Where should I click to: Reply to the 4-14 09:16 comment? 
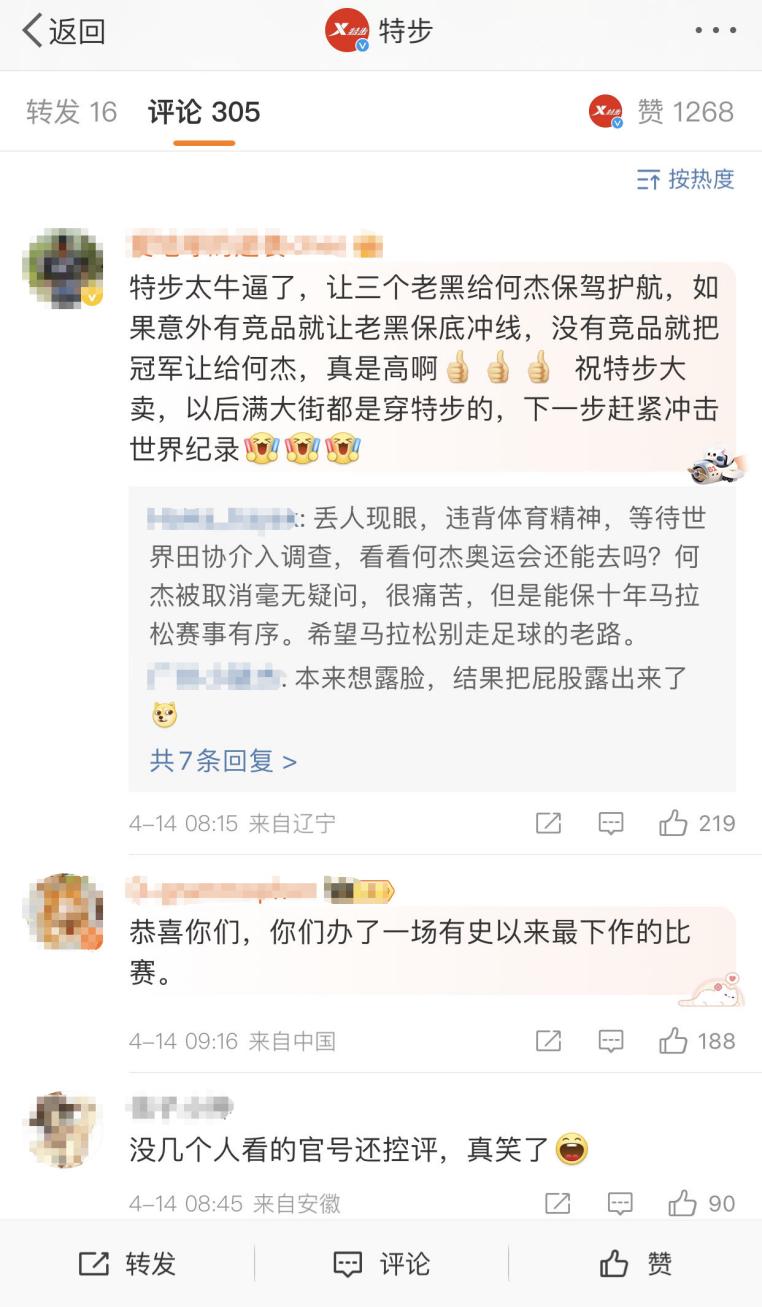[x=611, y=1041]
